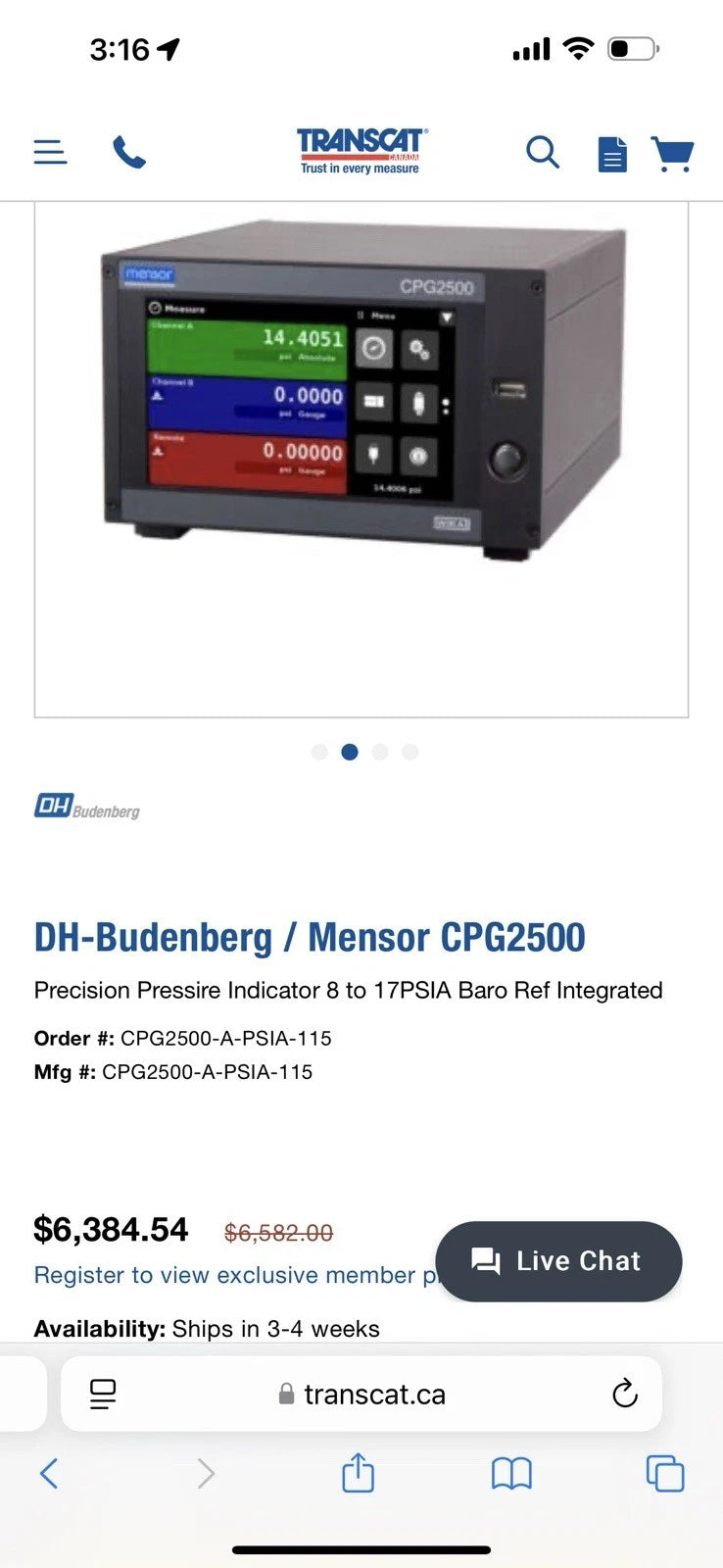
Task: Open Safari page settings menu
Action: [103, 1394]
